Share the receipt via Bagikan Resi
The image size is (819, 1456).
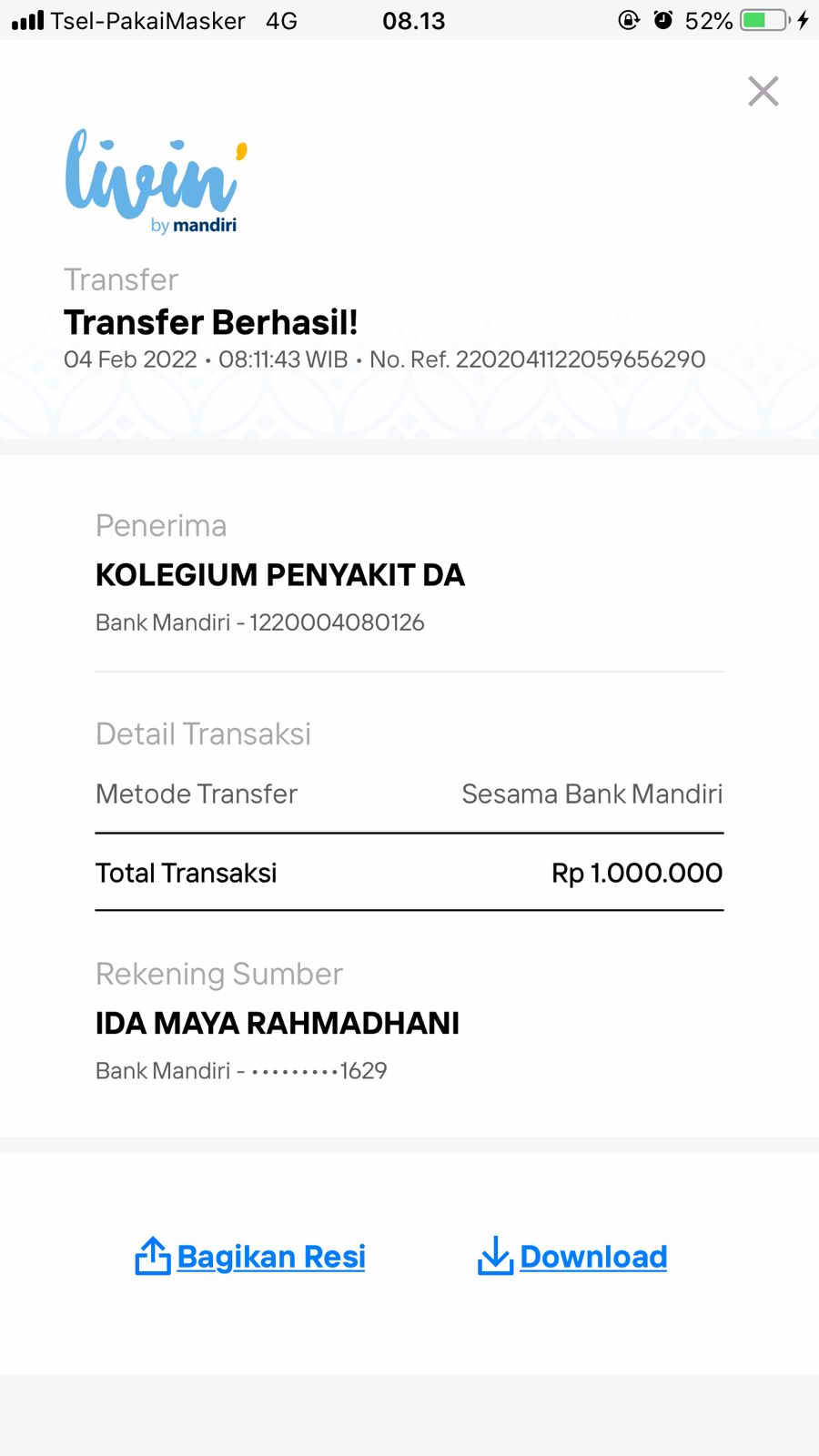(x=250, y=1256)
